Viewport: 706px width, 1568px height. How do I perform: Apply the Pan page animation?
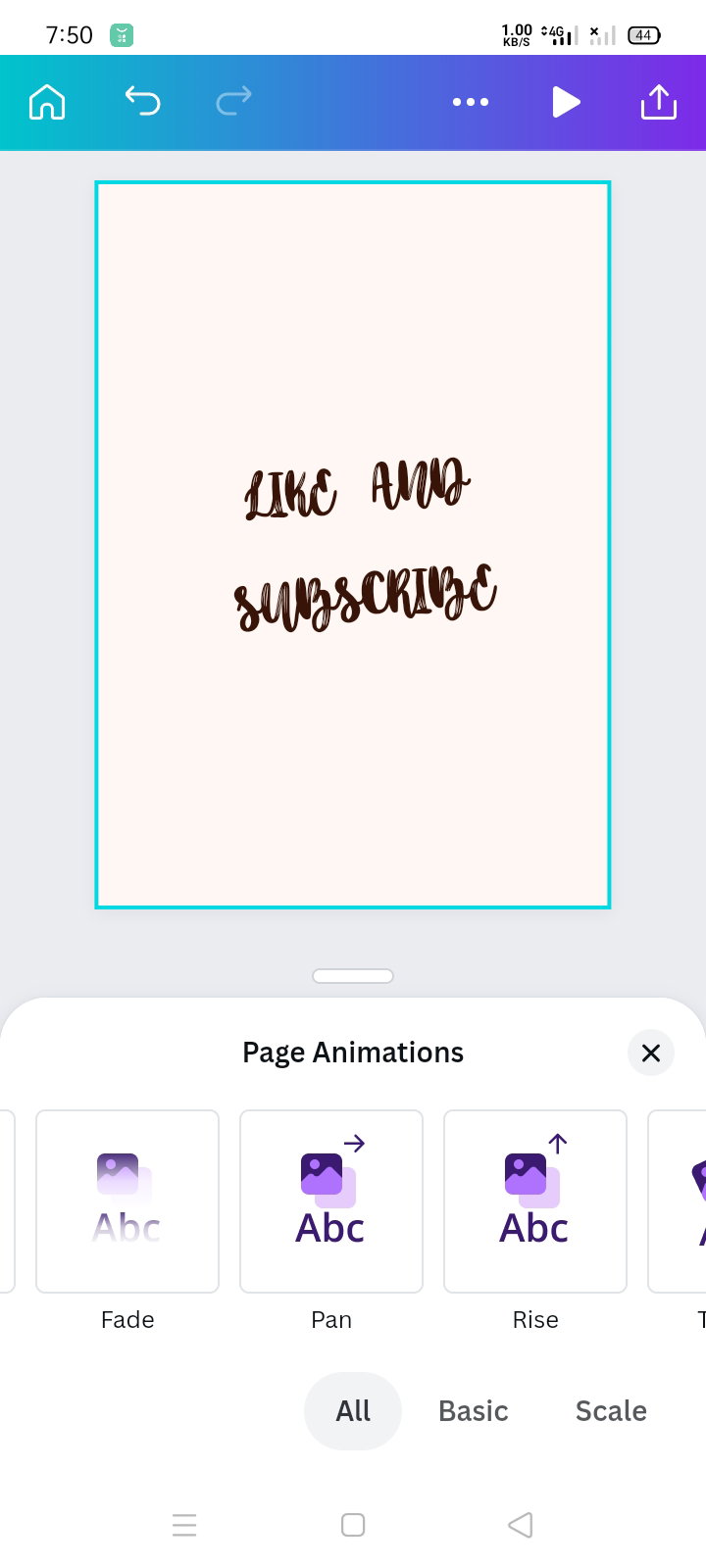pos(331,1201)
